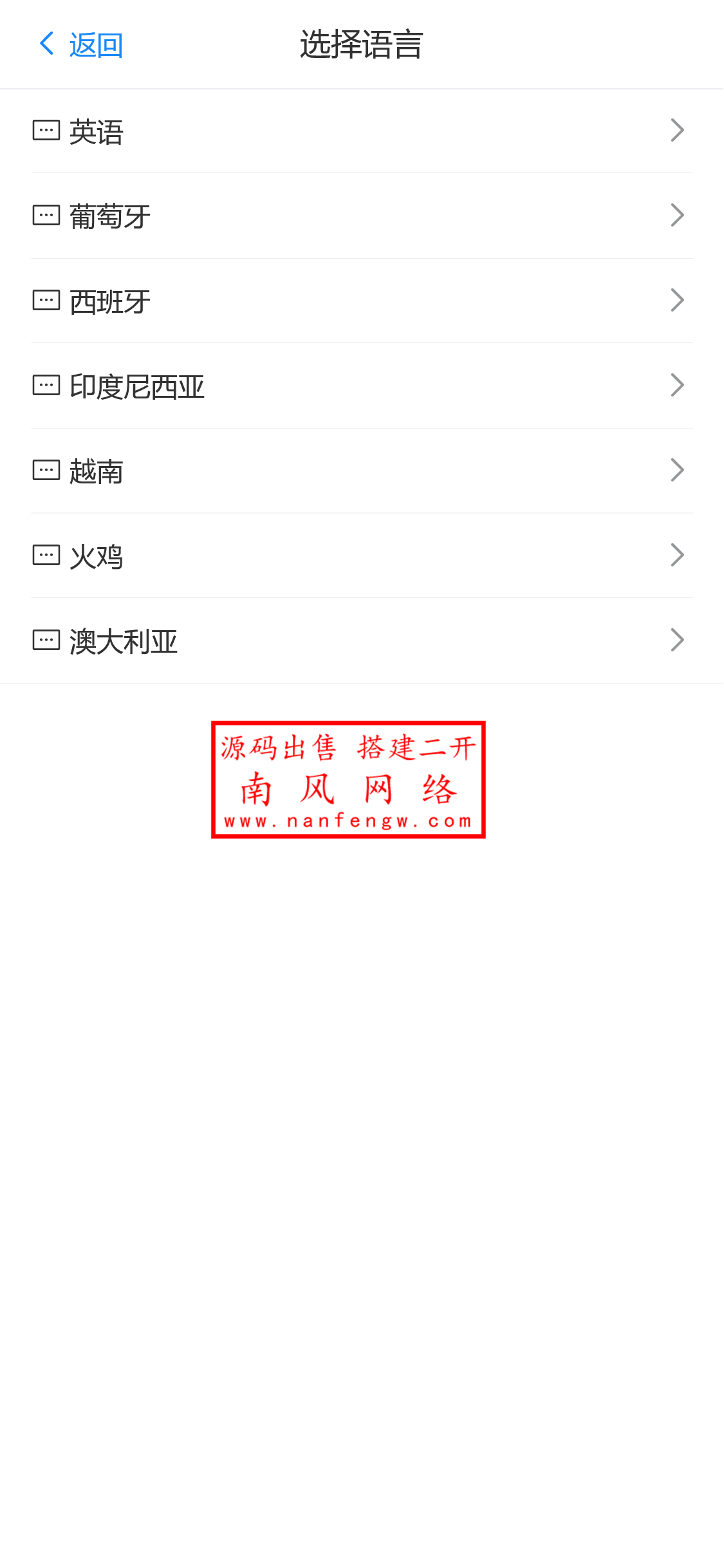Click the flag icon beside 英语
The width and height of the screenshot is (724, 1568).
46,131
